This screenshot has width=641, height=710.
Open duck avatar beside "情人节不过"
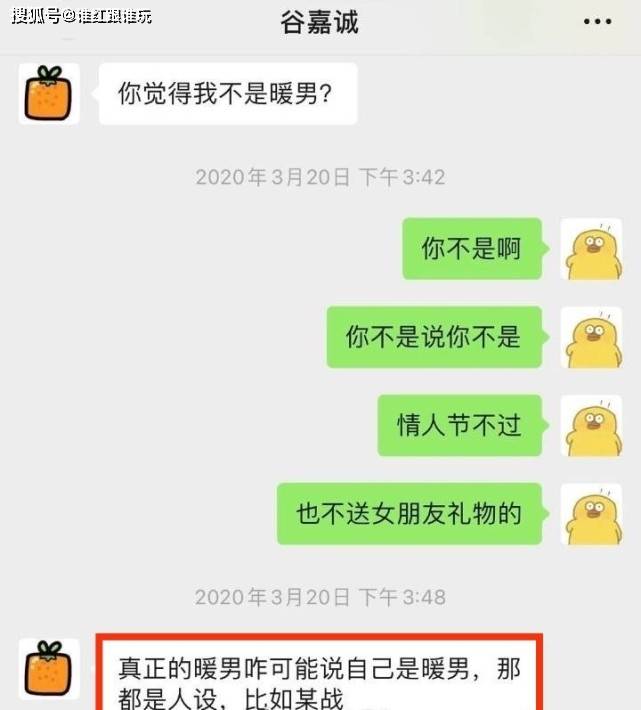coord(591,425)
